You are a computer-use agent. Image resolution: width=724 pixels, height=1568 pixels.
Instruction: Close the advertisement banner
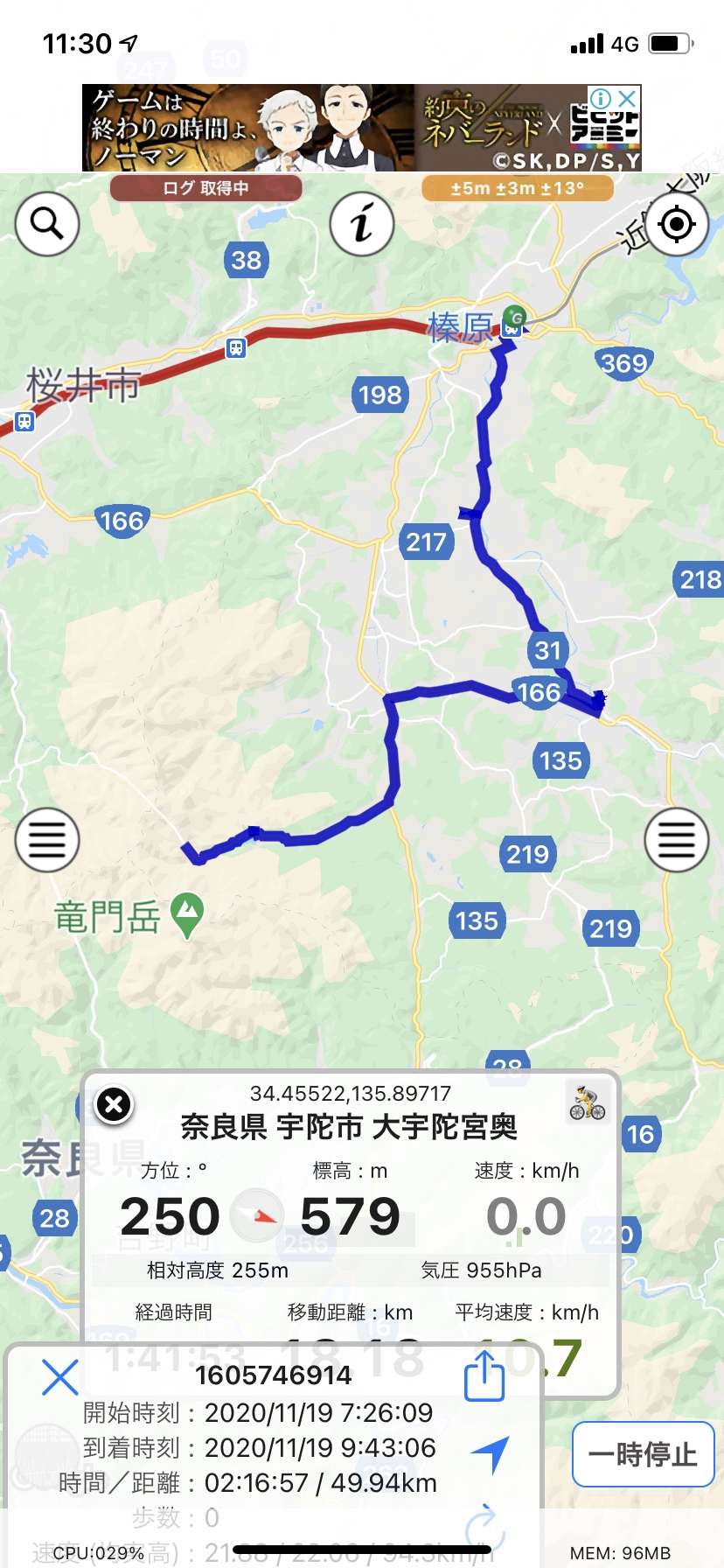pos(627,98)
